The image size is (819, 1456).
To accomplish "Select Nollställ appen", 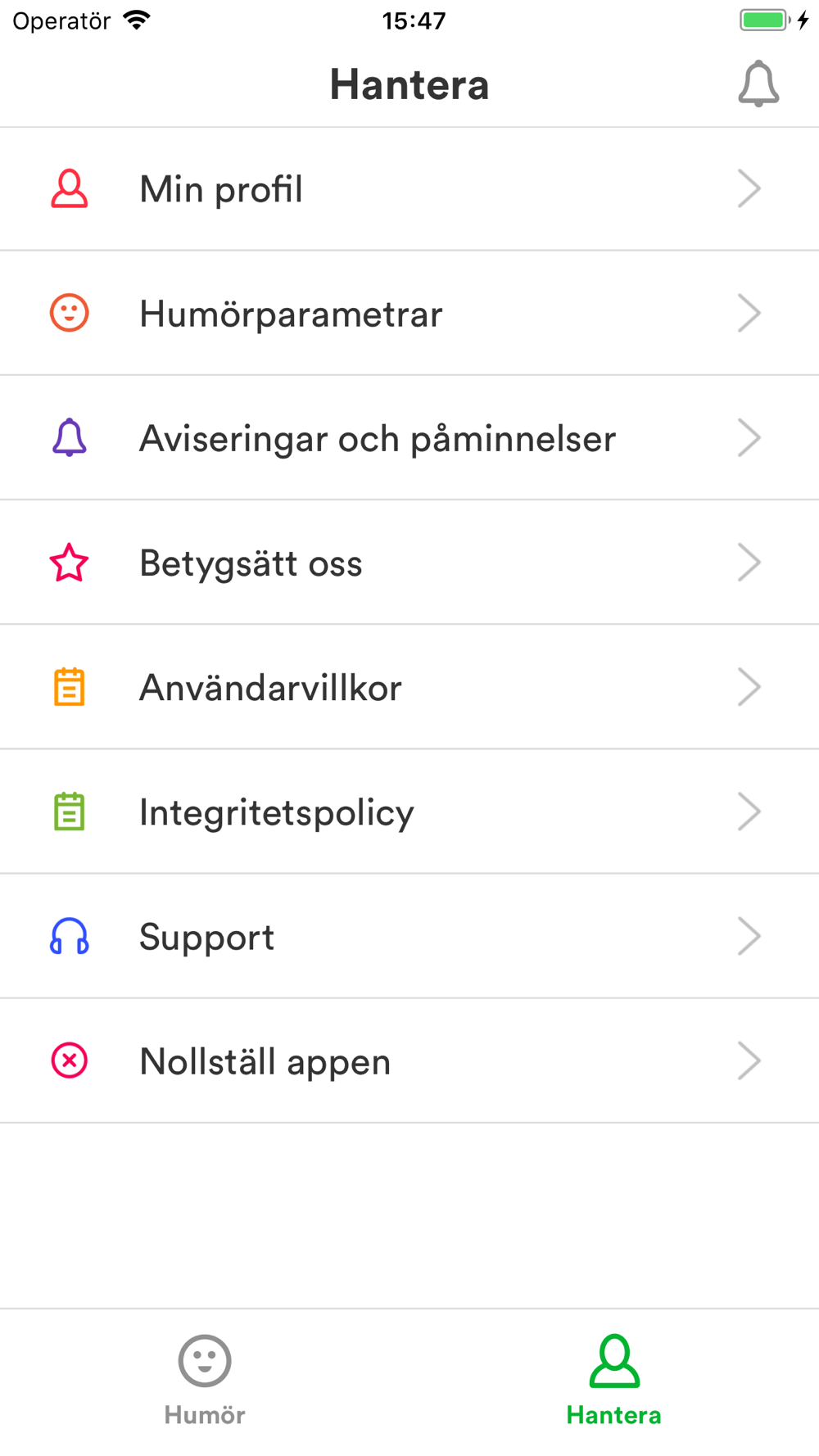I will coord(409,1060).
